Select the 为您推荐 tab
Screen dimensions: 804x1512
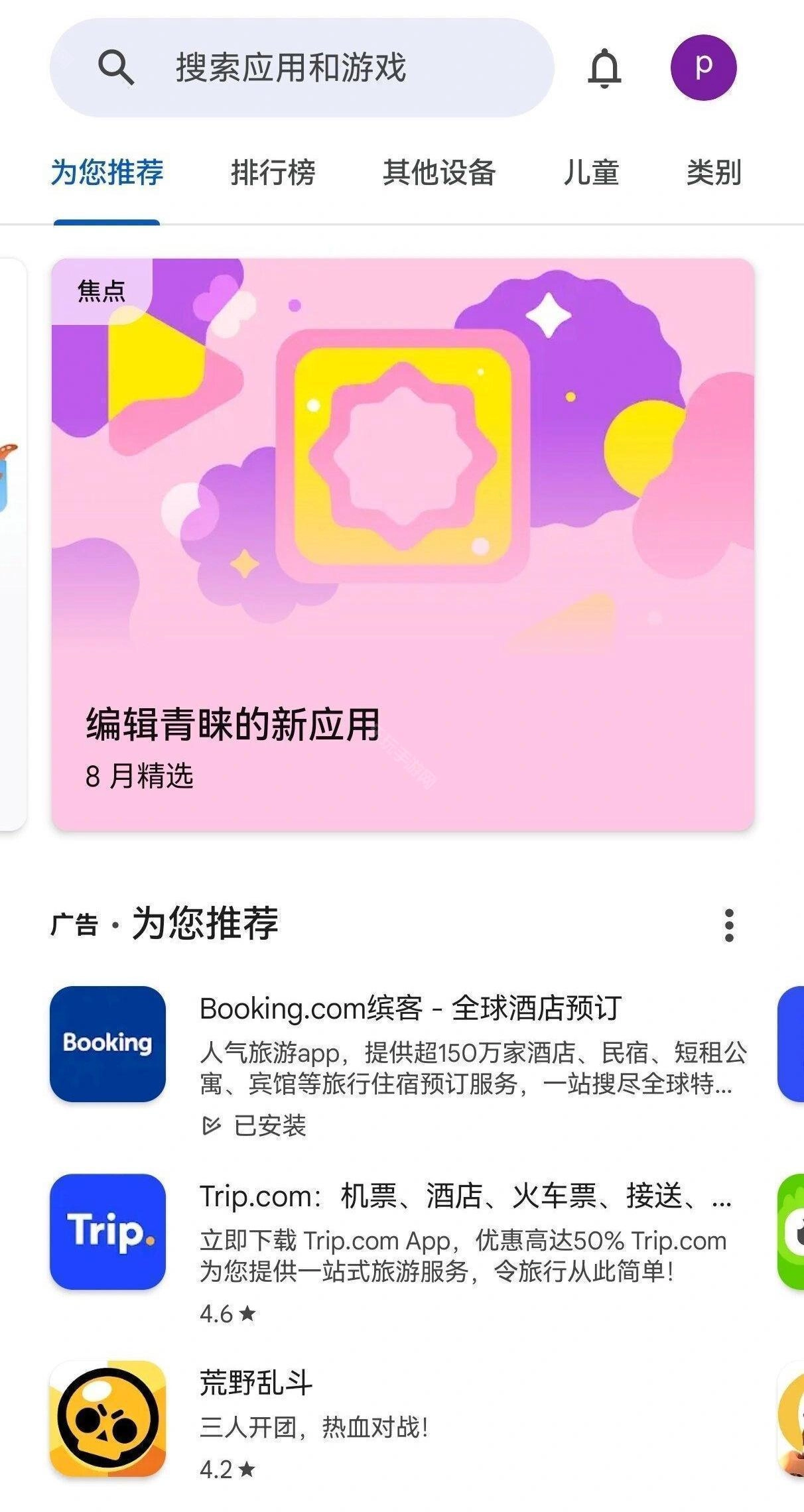coord(107,172)
